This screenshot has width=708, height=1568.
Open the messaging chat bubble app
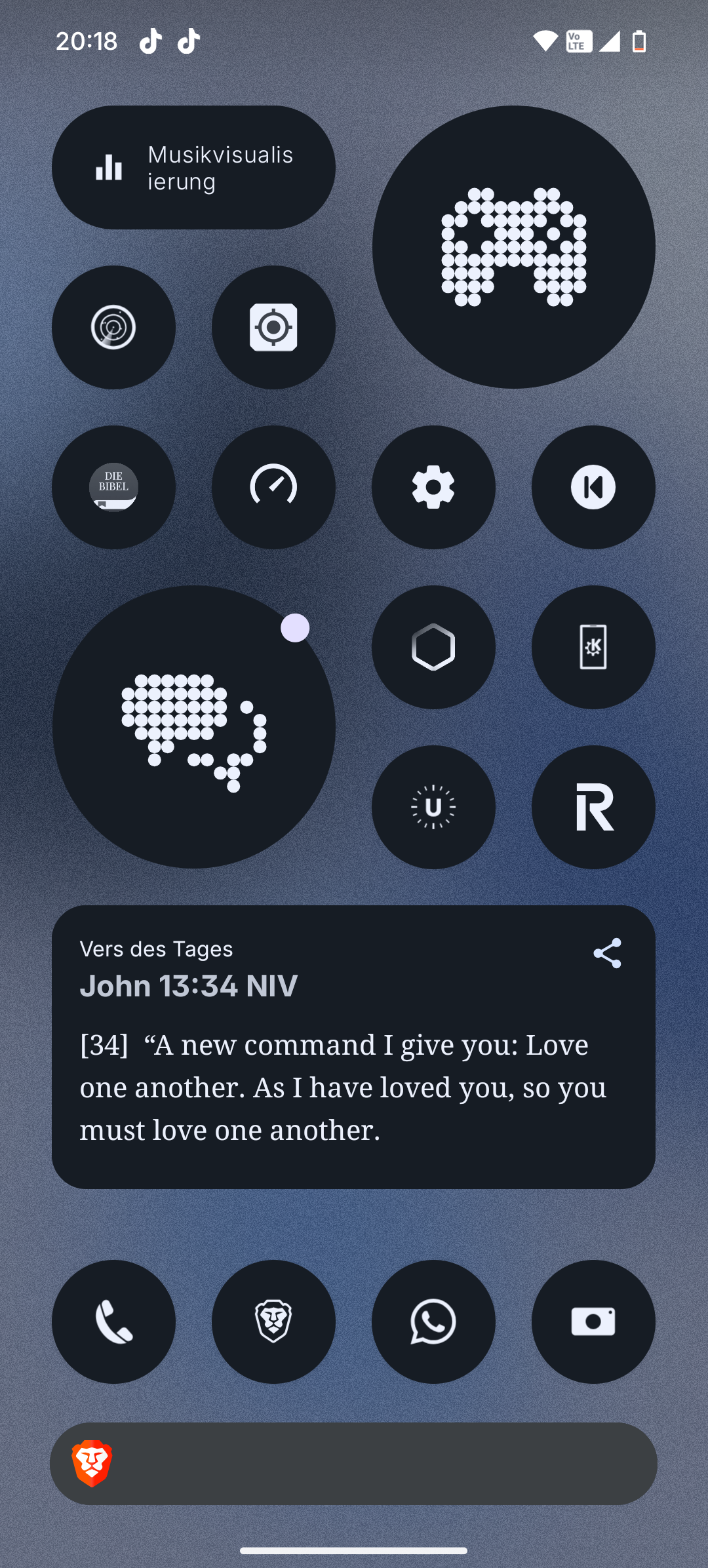193,727
